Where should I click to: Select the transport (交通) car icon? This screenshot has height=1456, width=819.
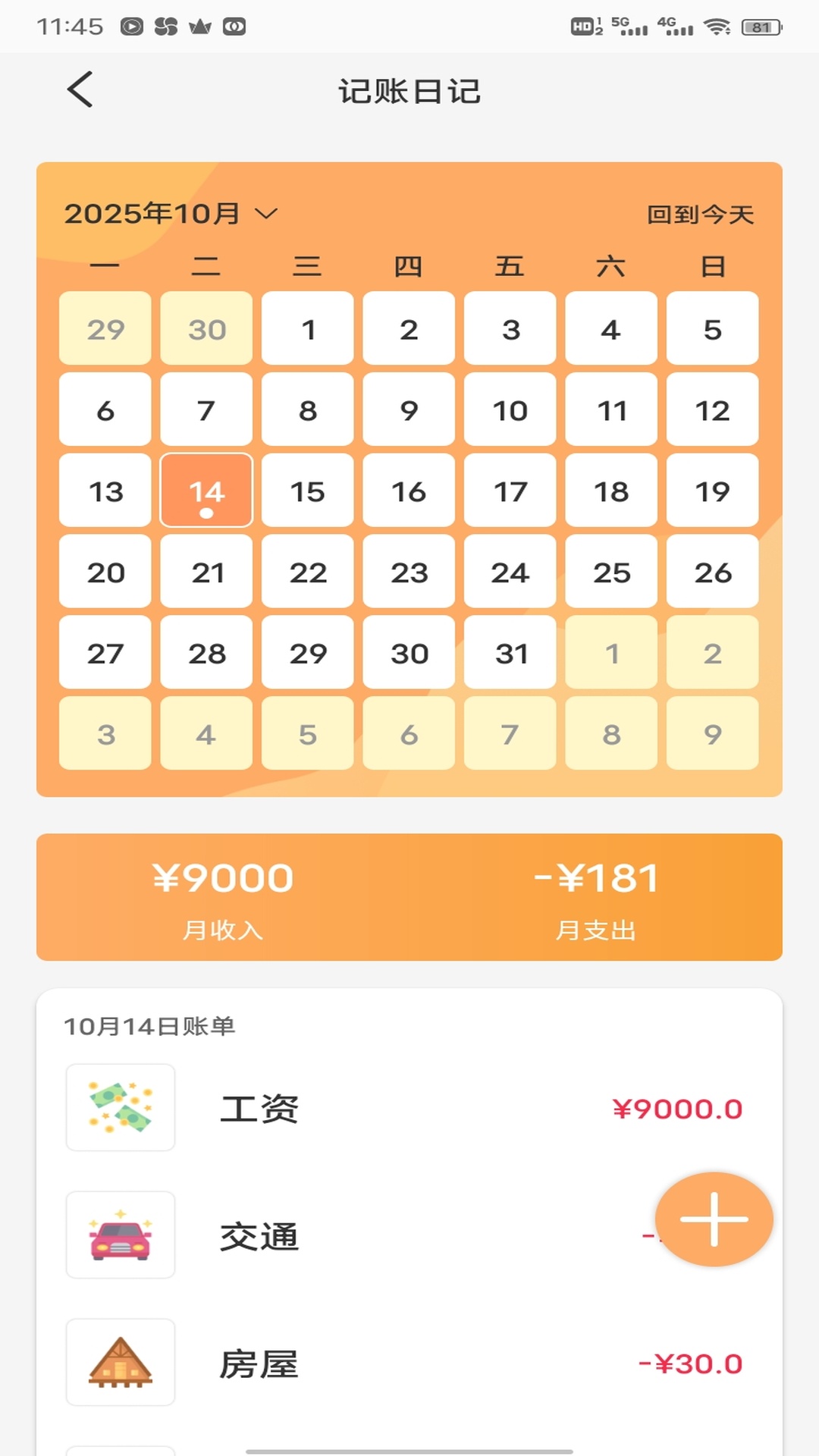point(120,1235)
